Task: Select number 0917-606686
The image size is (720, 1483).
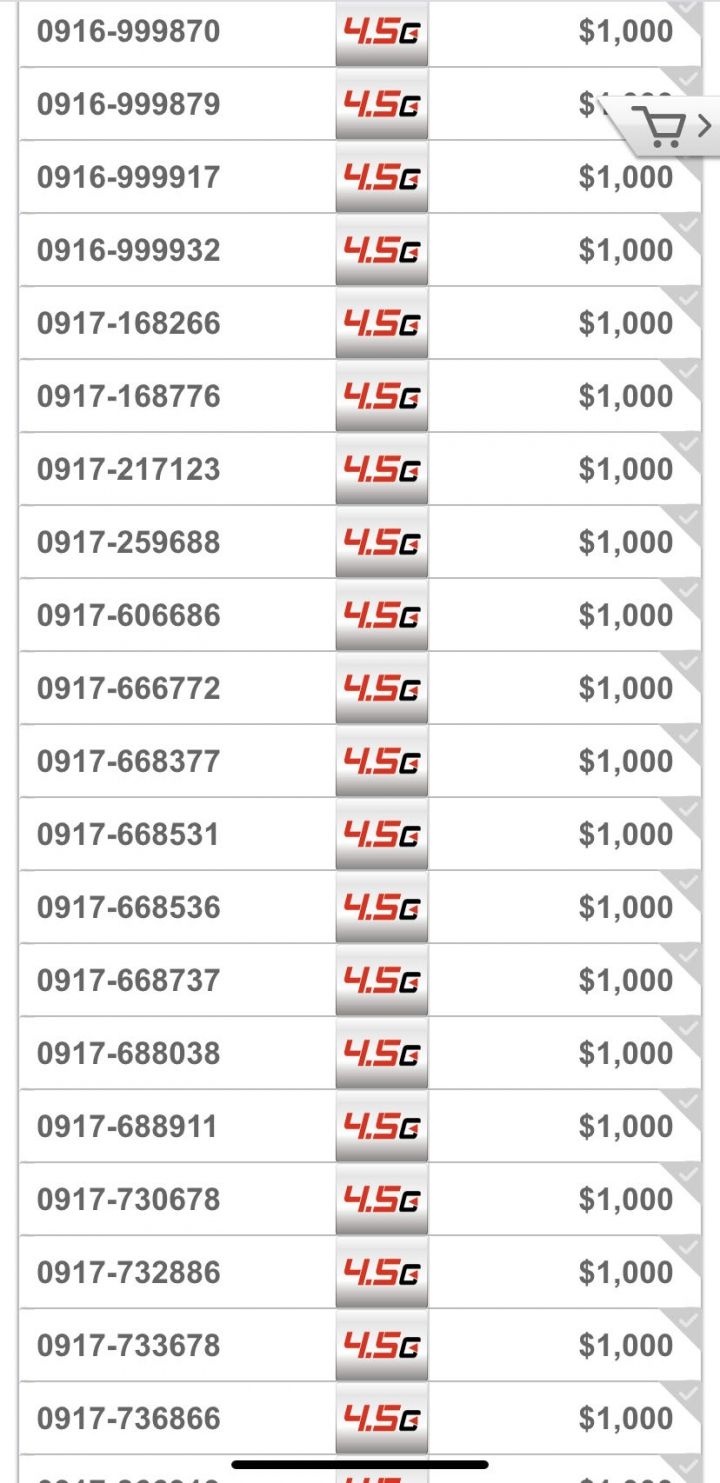Action: coord(360,615)
